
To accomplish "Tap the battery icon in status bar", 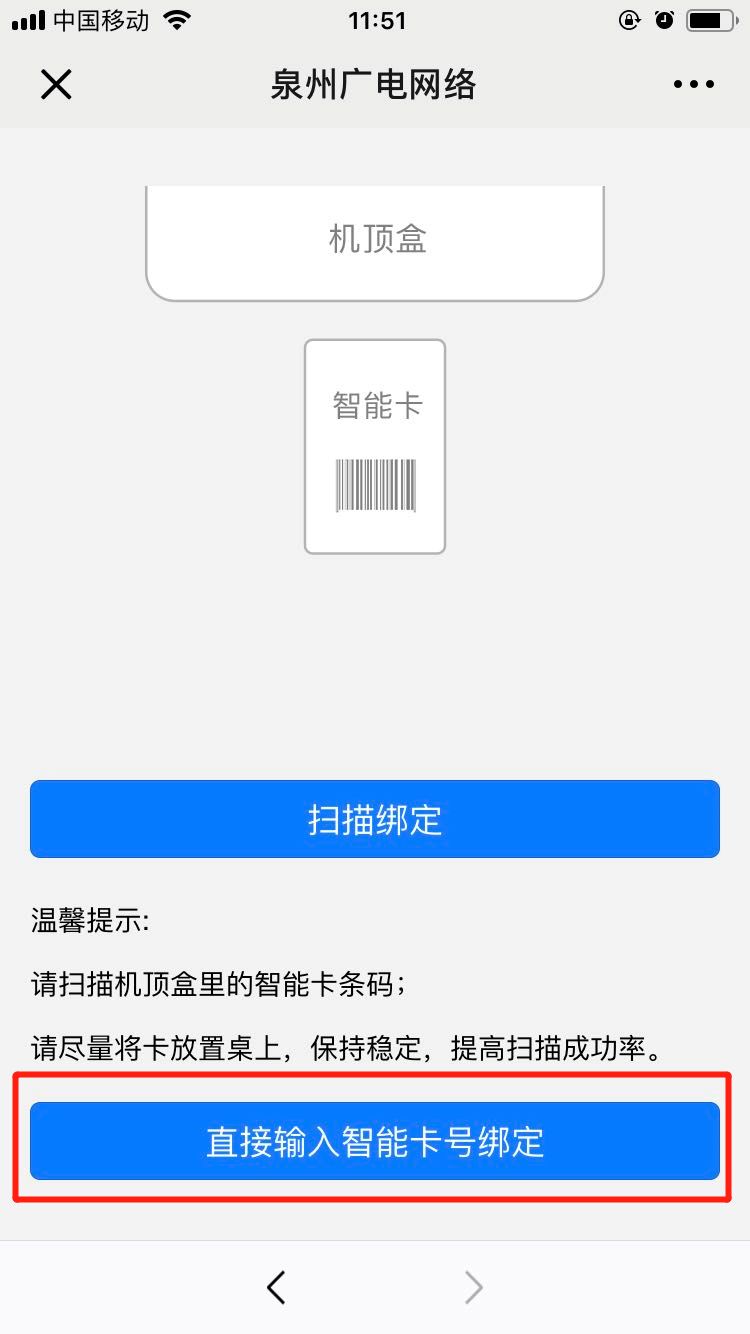I will 712,19.
